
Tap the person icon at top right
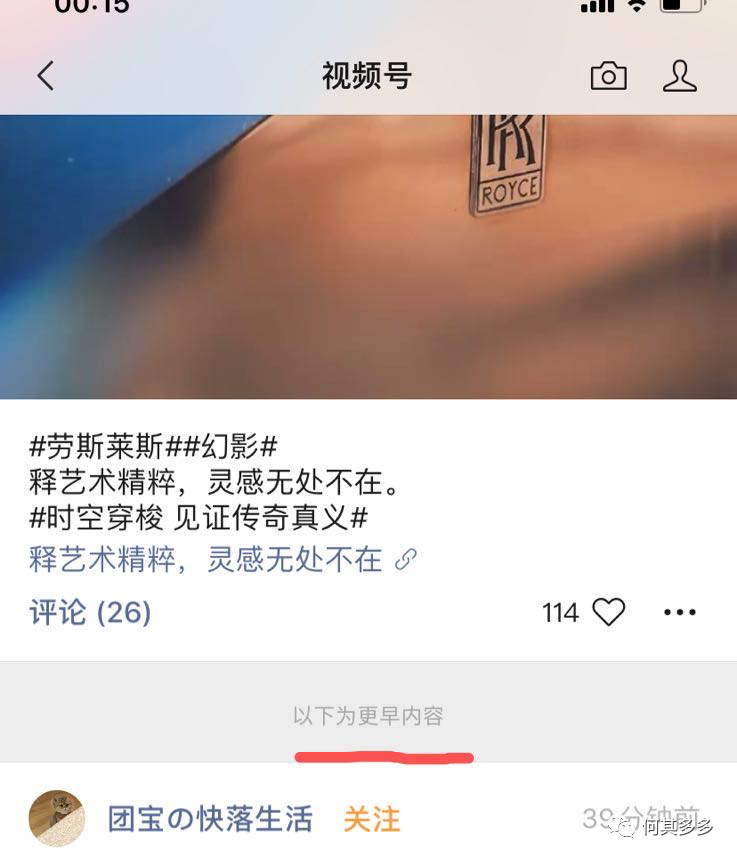[681, 75]
